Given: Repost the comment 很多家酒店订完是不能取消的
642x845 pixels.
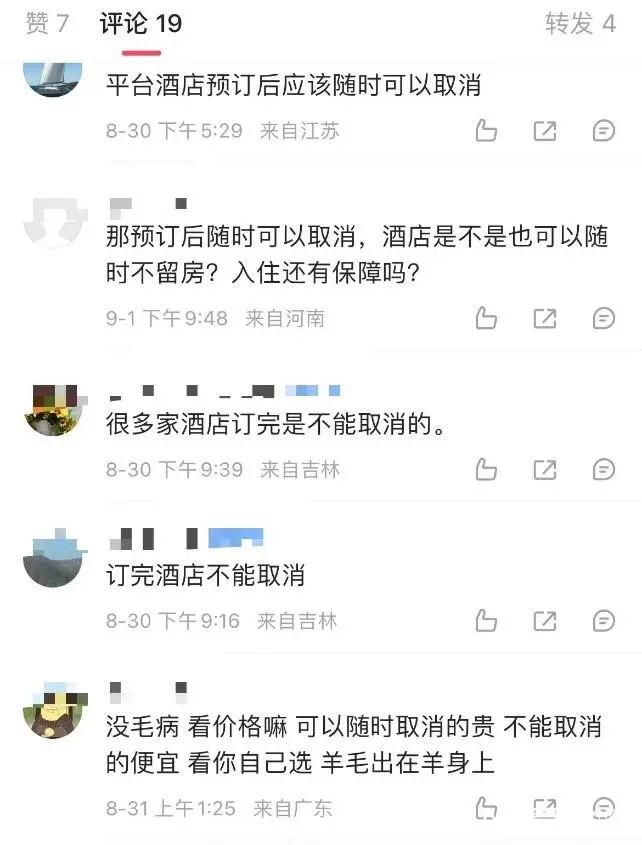Looking at the screenshot, I should [545, 469].
